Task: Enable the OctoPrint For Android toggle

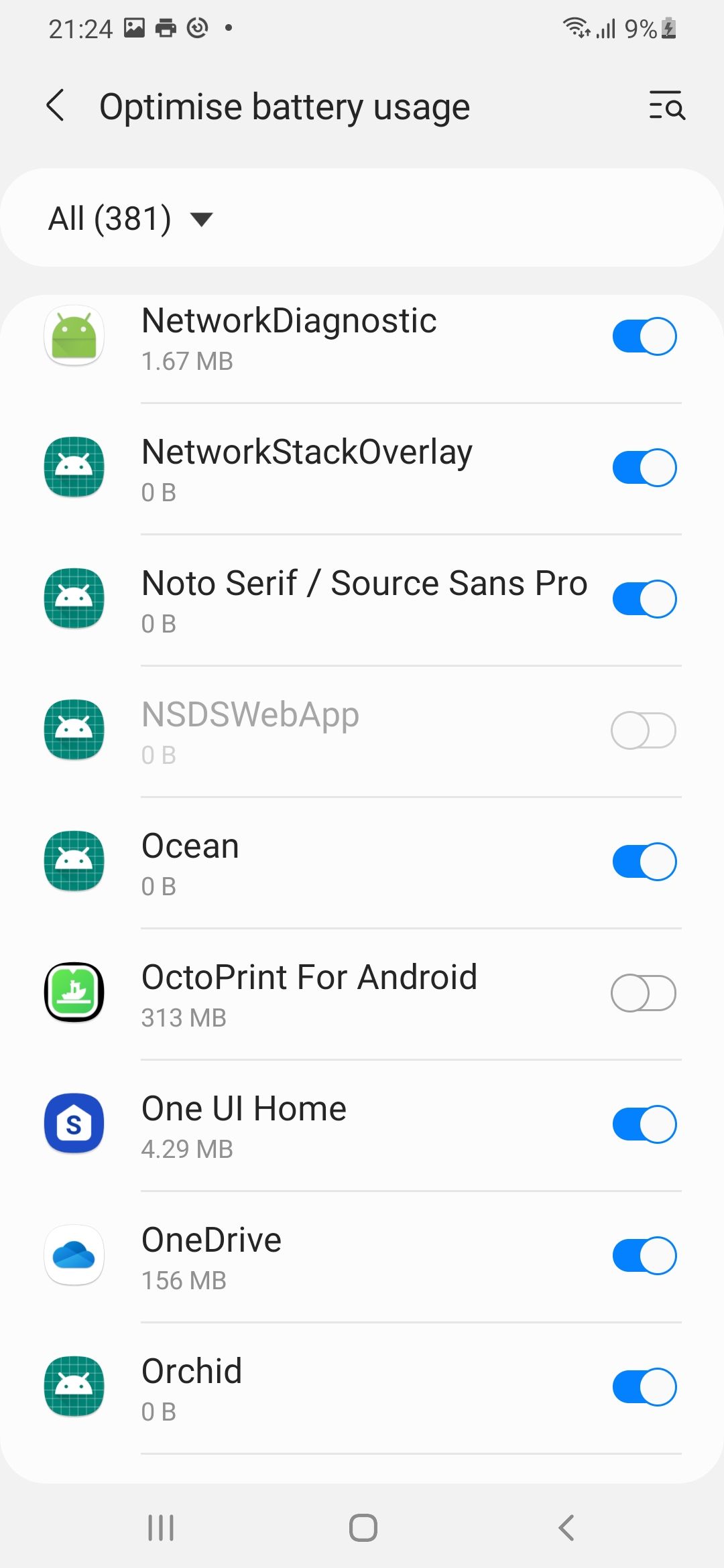Action: coord(643,993)
